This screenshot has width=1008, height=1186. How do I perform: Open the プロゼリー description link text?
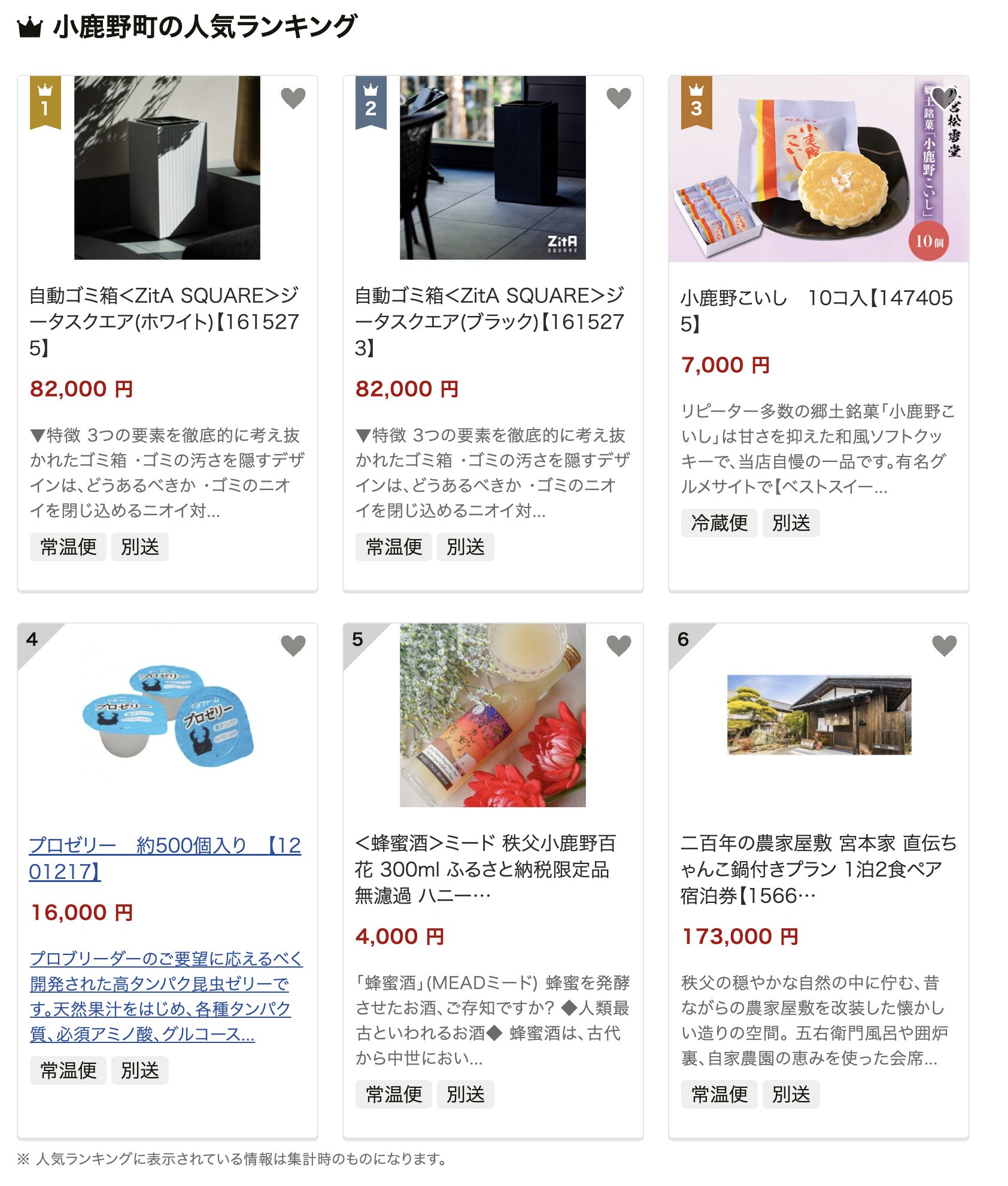166,996
